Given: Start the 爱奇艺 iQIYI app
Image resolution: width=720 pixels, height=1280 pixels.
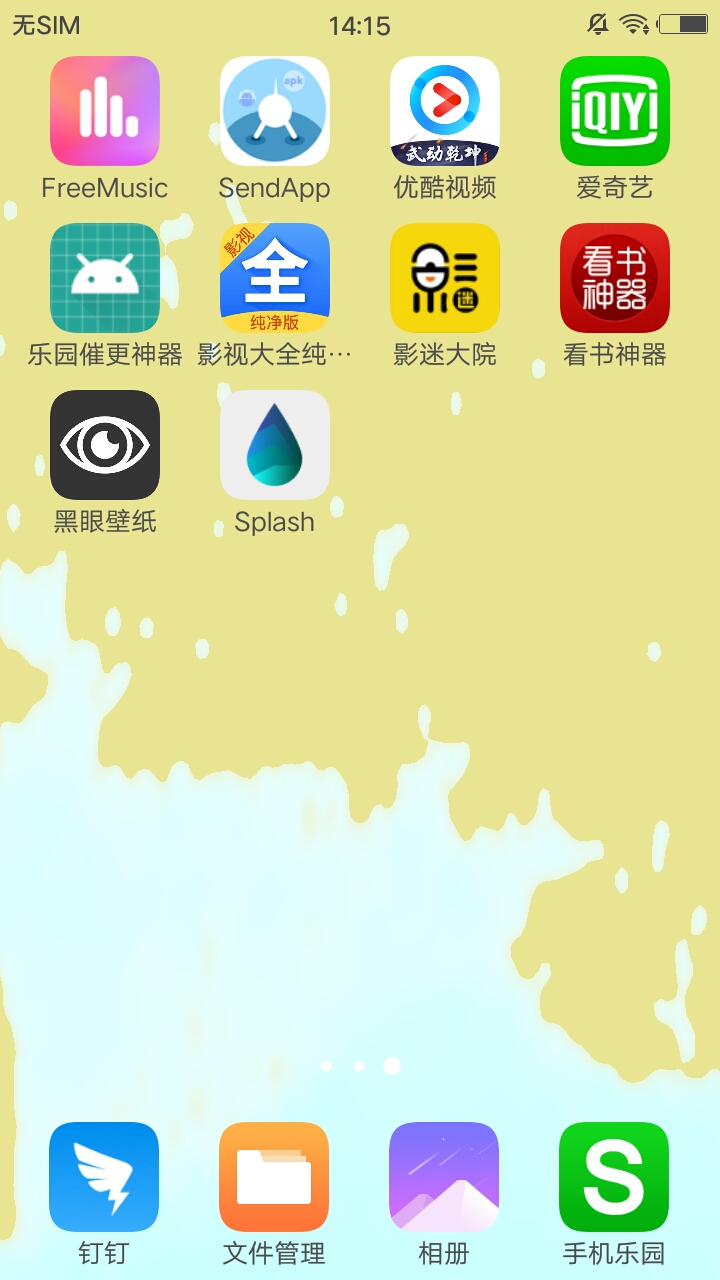Looking at the screenshot, I should coord(614,110).
